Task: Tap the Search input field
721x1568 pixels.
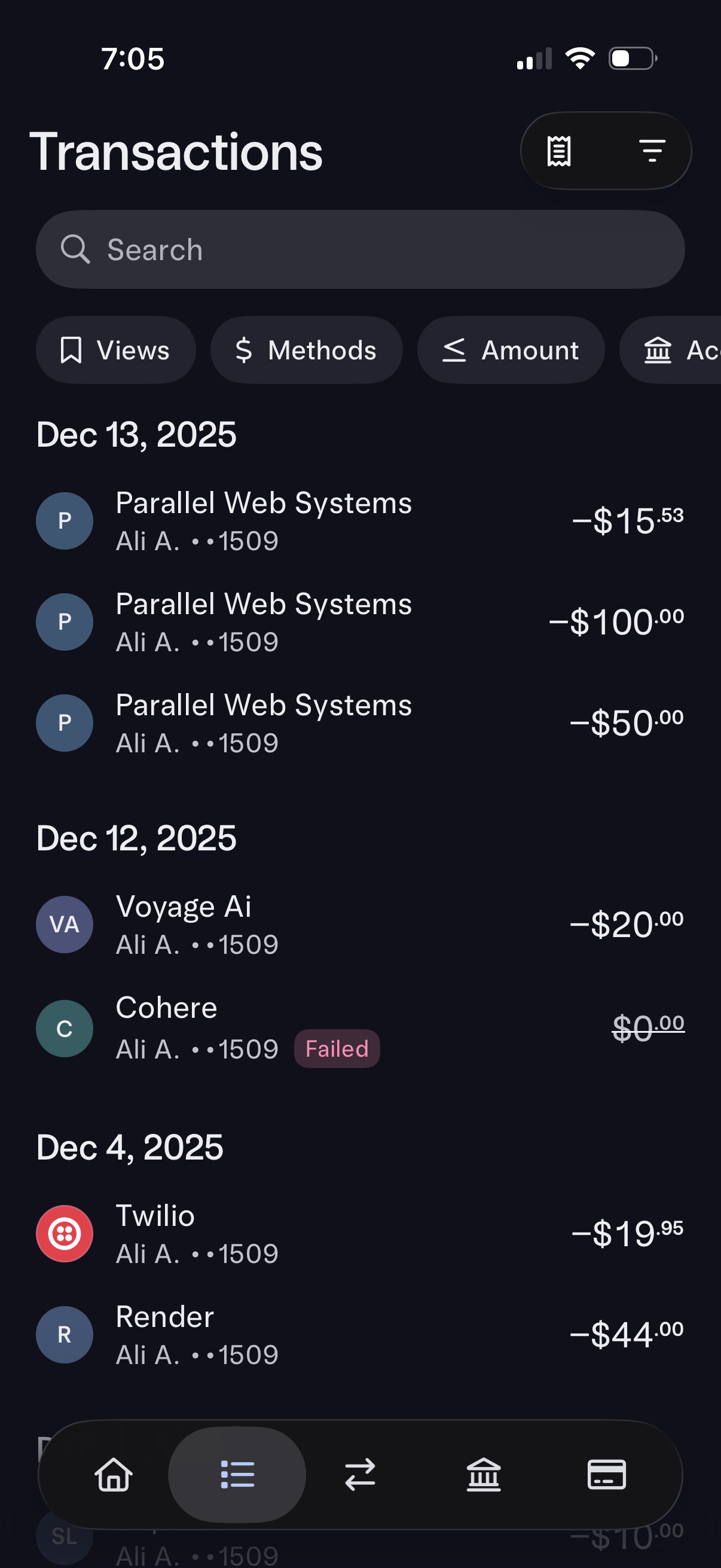Action: point(360,248)
